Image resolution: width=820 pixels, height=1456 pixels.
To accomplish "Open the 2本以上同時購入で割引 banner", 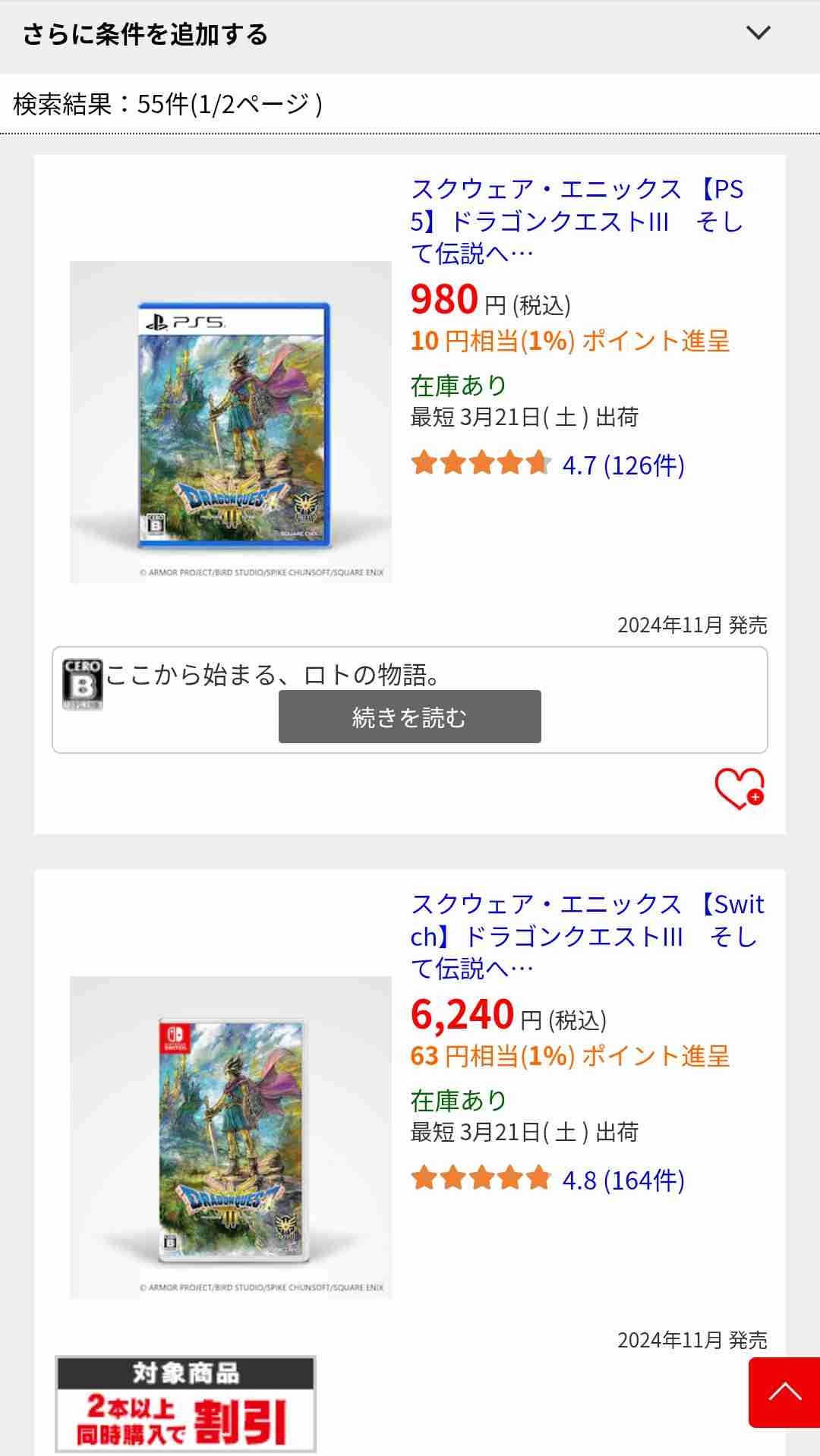I will (x=185, y=1404).
